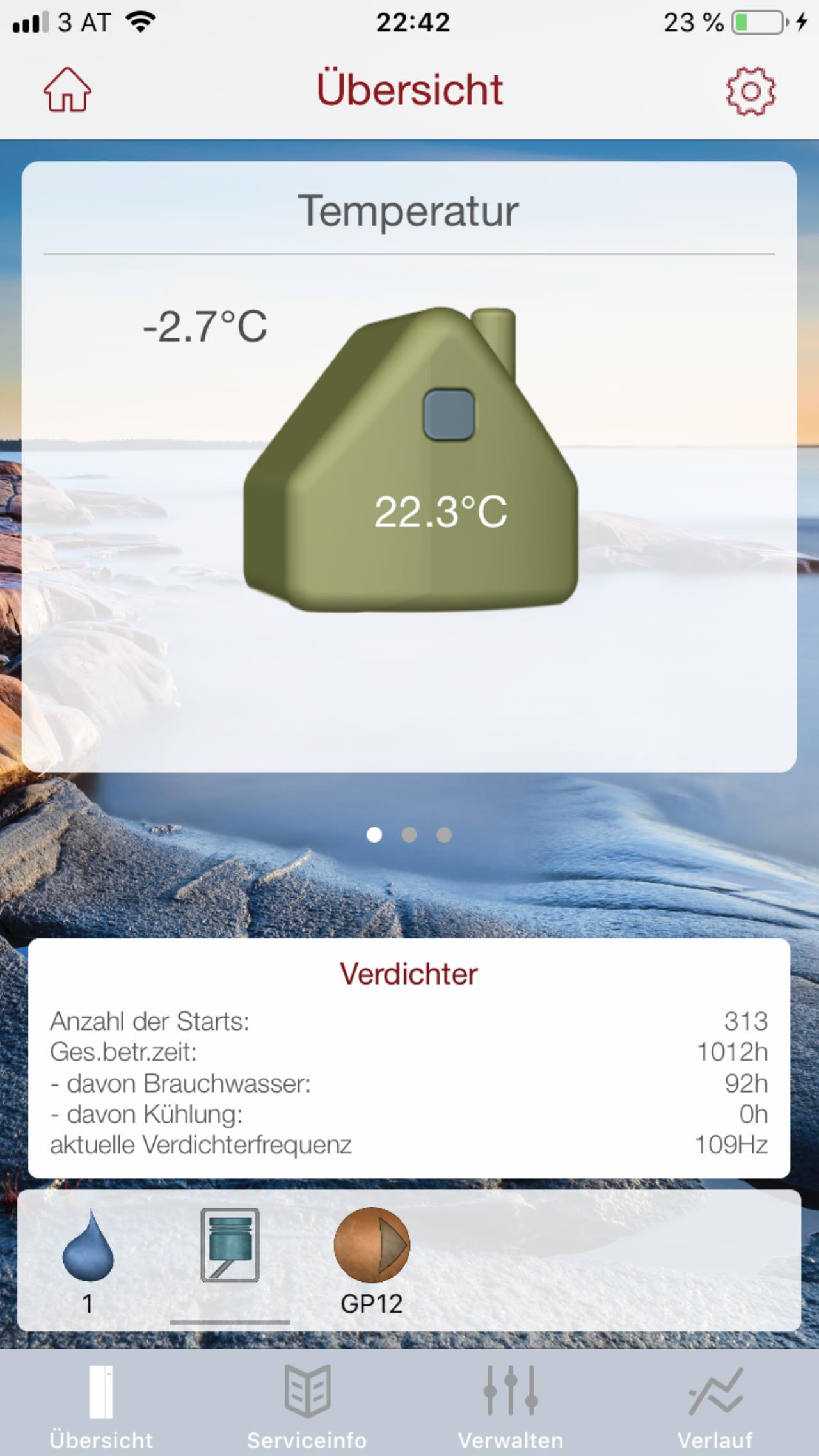Tap the home icon in the header
Viewport: 819px width, 1456px height.
[x=67, y=89]
